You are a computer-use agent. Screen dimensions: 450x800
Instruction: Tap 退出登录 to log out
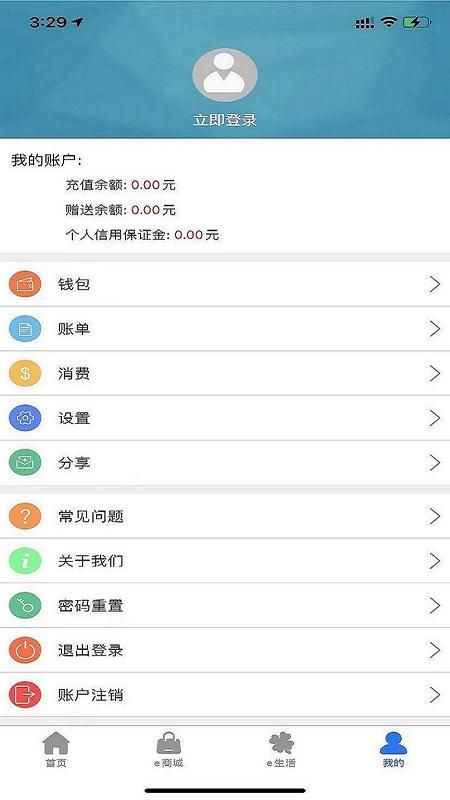[225, 651]
